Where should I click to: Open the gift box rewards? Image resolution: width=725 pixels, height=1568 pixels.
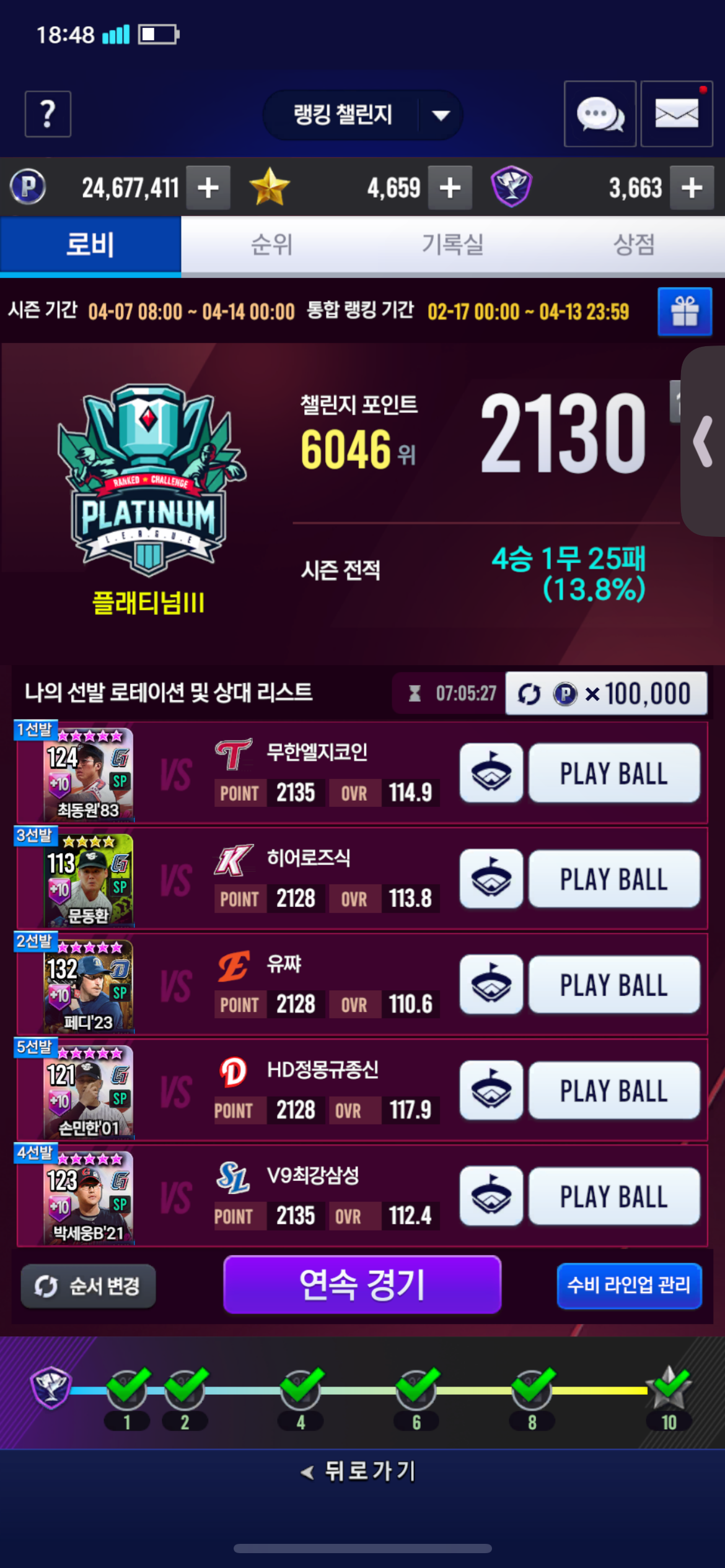684,311
